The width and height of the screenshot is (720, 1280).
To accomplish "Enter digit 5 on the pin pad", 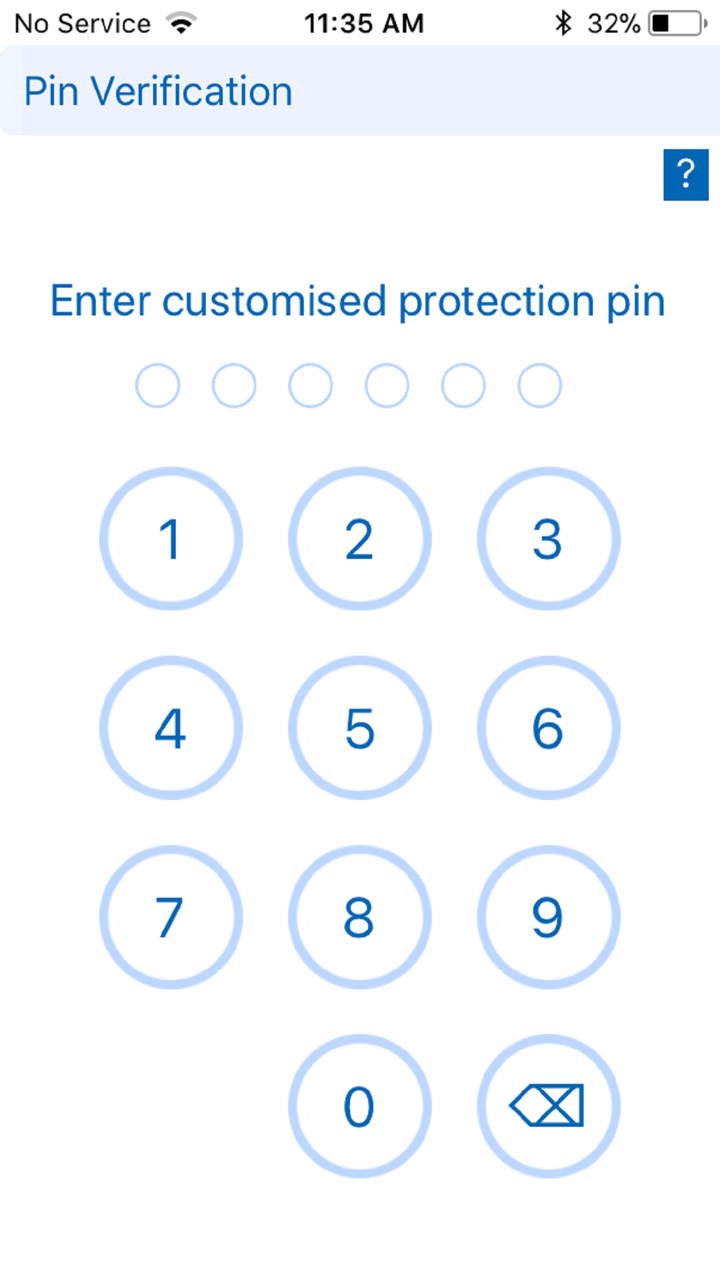I will (x=359, y=728).
